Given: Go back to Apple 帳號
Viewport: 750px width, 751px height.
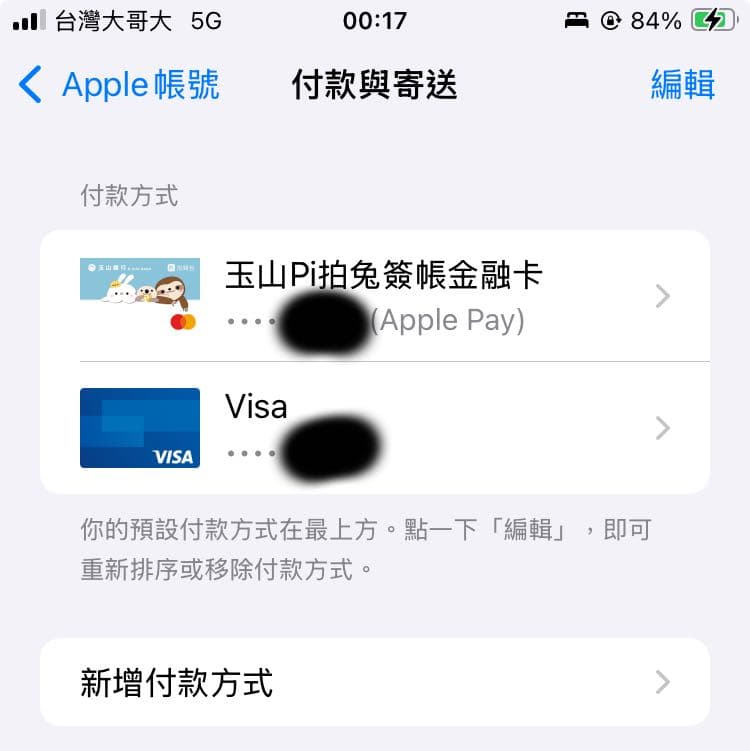Looking at the screenshot, I should 120,85.
